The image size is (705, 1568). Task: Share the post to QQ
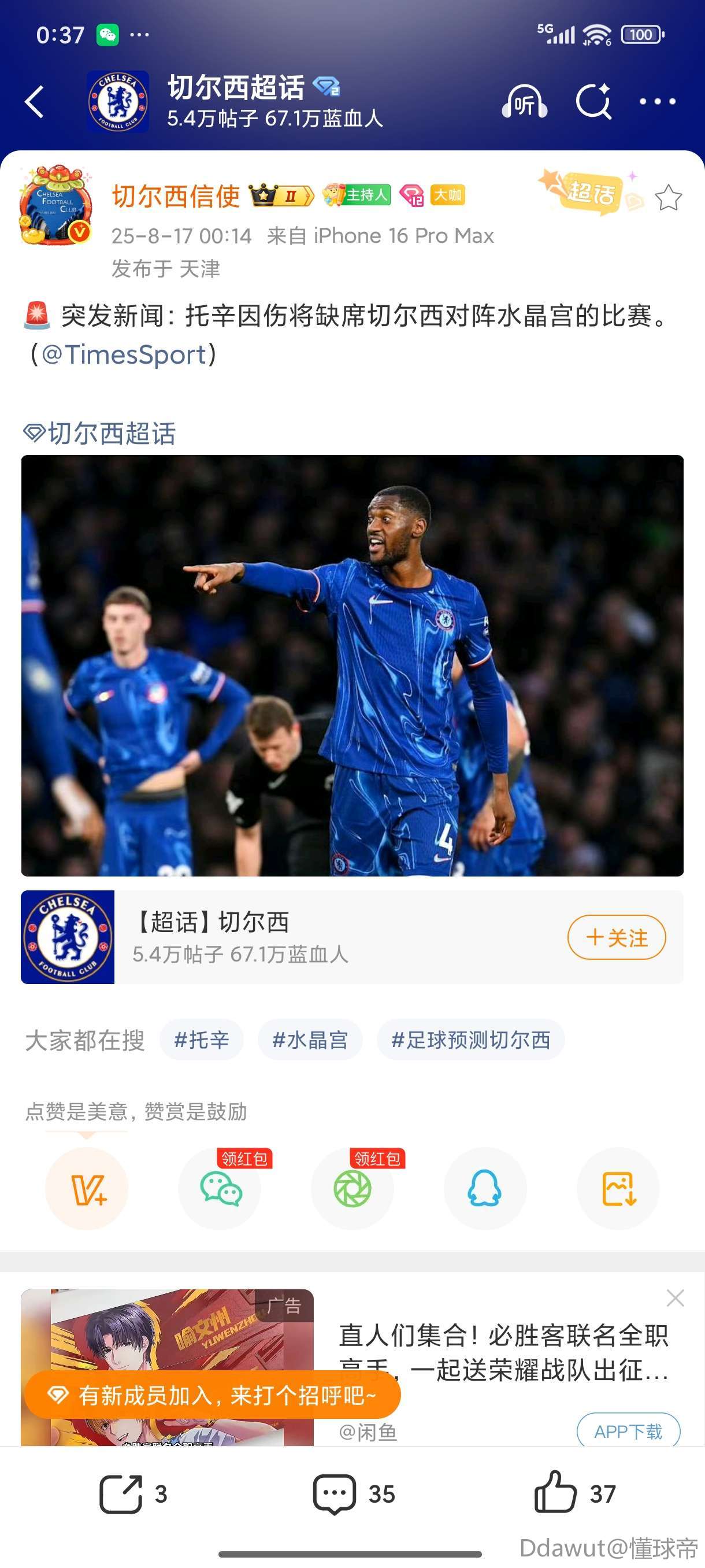[485, 1188]
